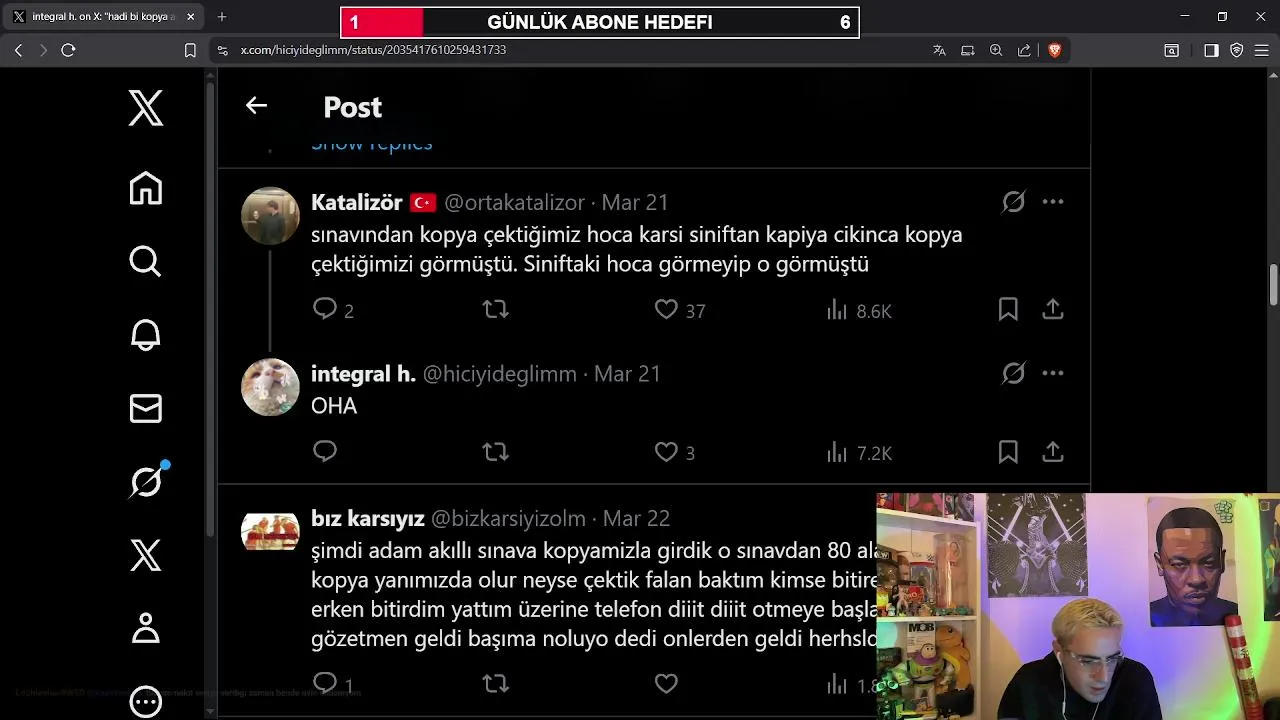Open Explore search in the sidebar
The width and height of the screenshot is (1280, 720).
click(x=146, y=261)
